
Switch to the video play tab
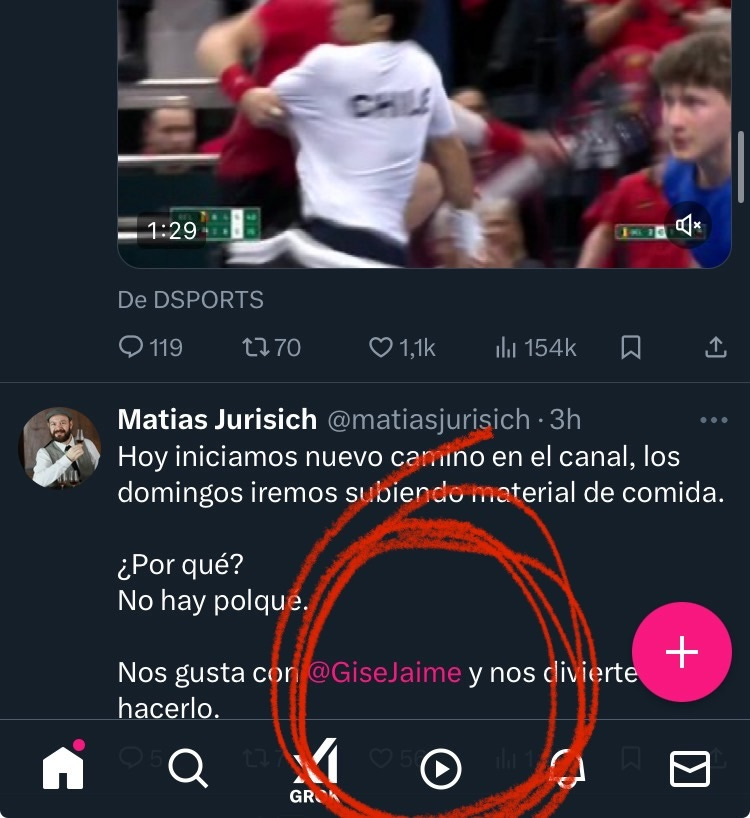point(440,769)
